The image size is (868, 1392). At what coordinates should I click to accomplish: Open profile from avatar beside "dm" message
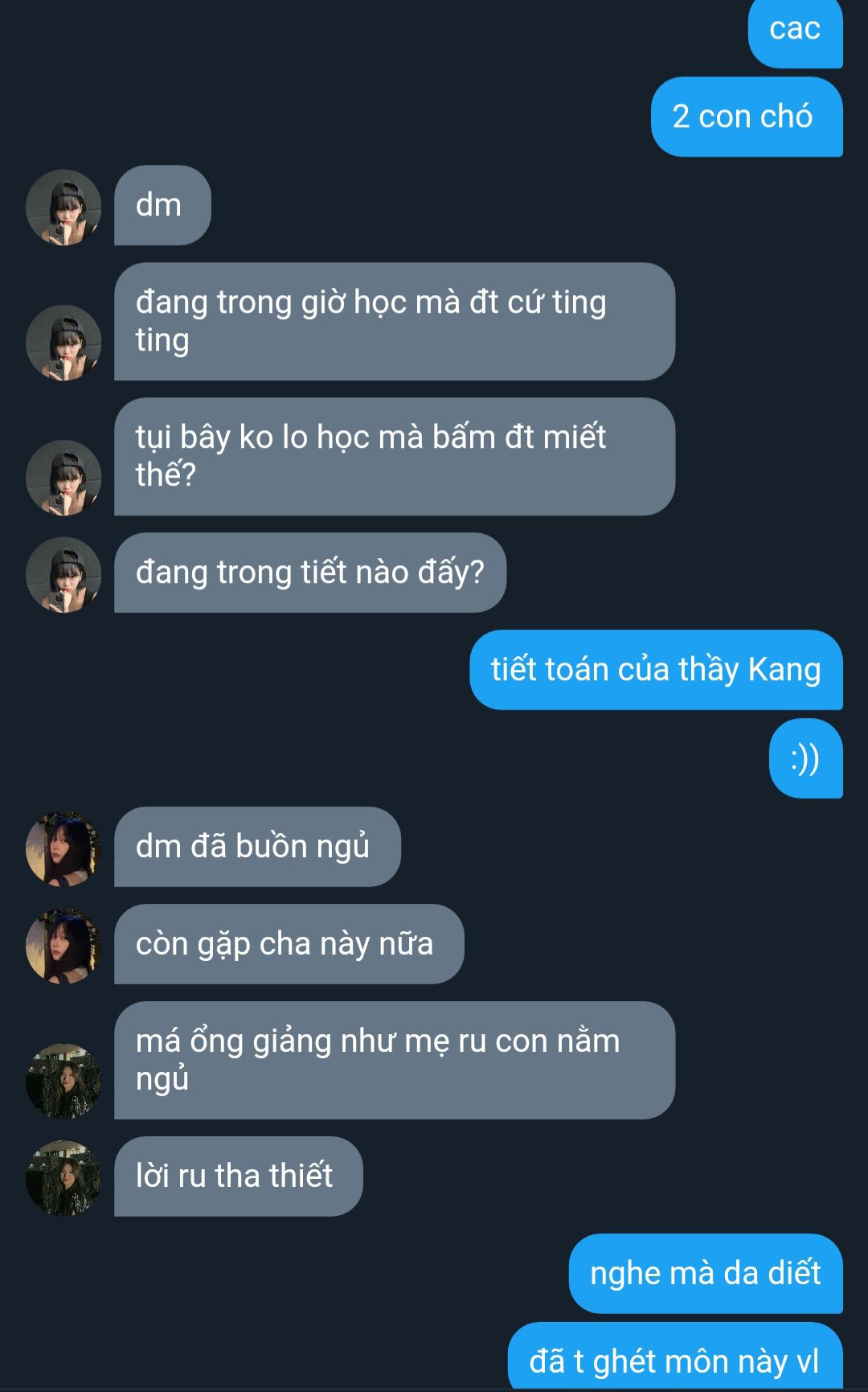click(63, 207)
